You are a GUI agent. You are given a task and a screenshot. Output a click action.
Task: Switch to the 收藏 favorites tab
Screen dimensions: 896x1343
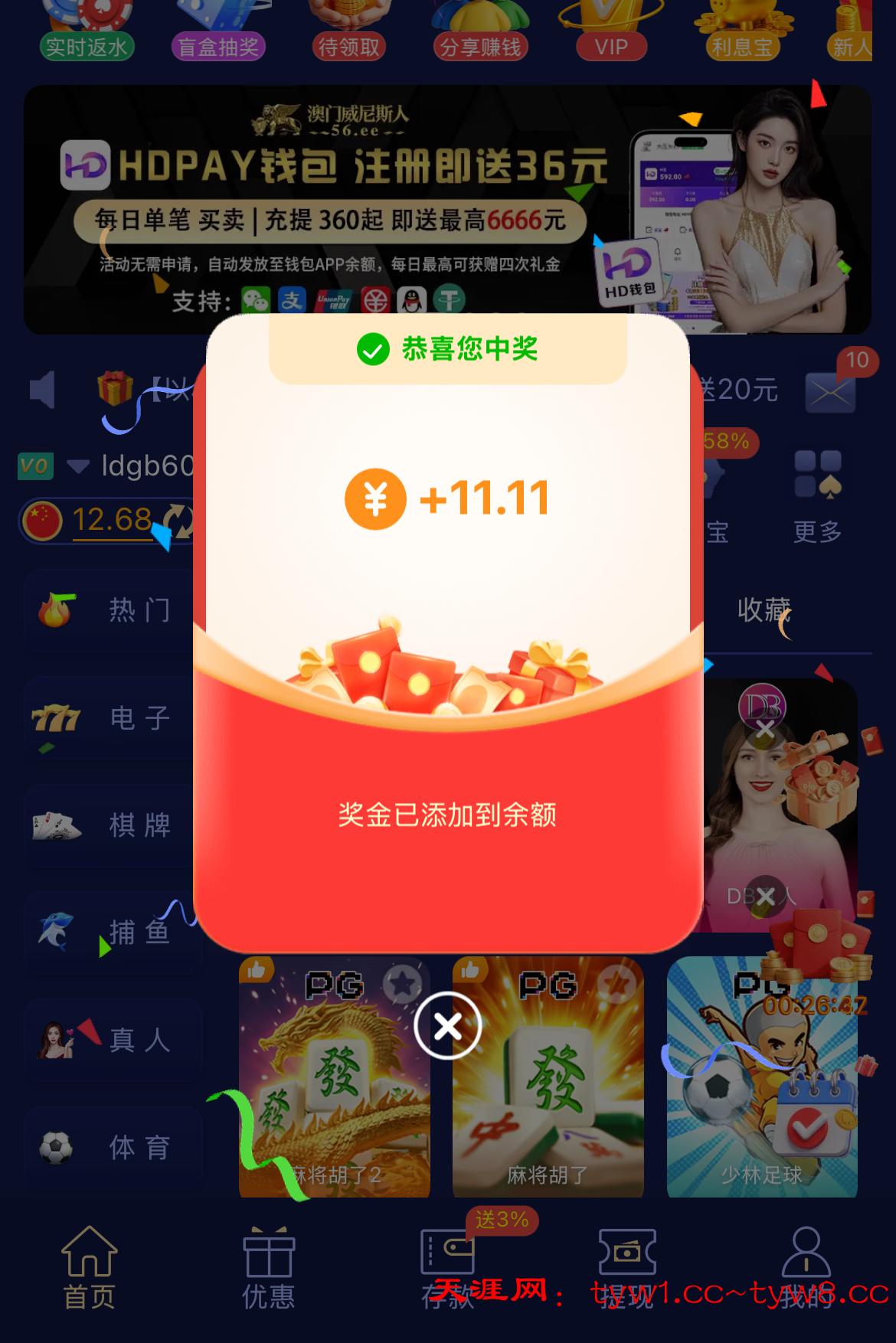click(x=763, y=610)
